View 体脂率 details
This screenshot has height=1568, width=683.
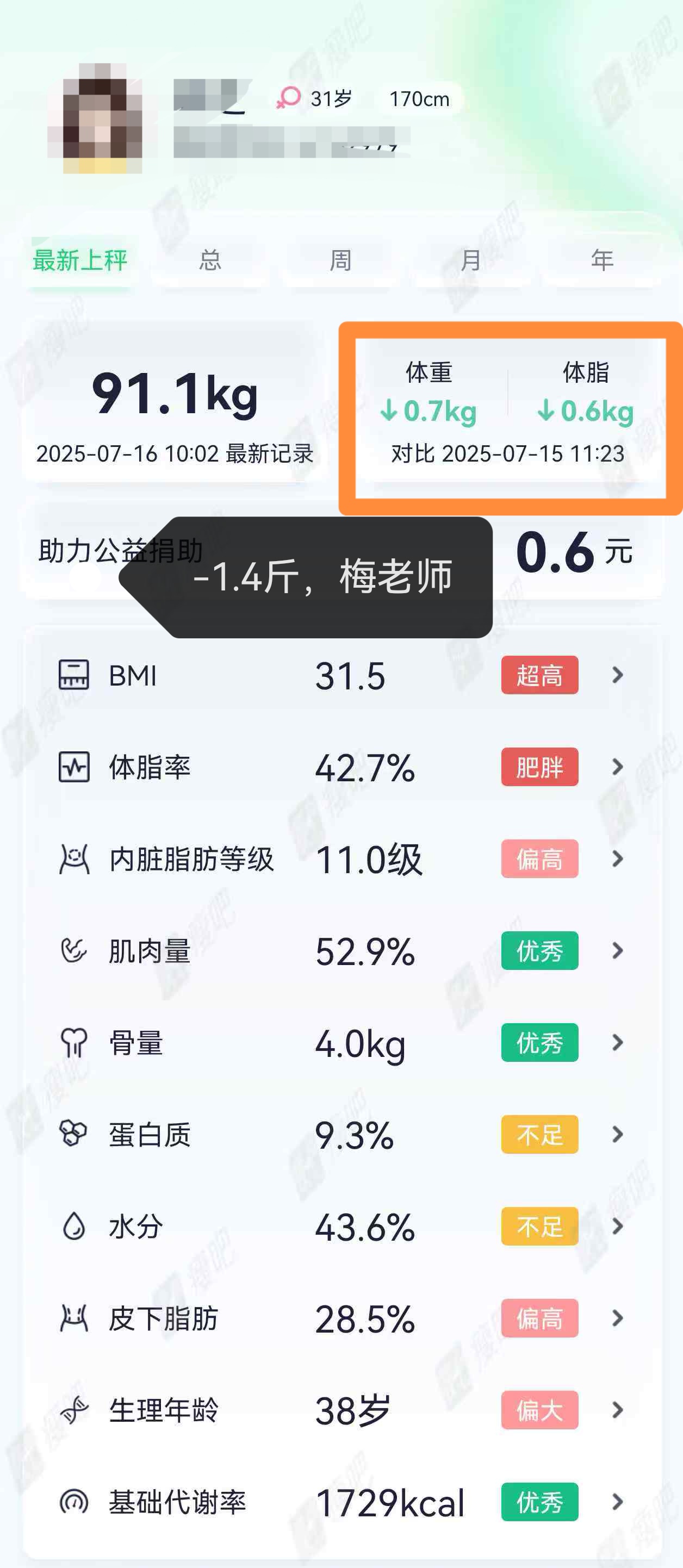[341, 767]
